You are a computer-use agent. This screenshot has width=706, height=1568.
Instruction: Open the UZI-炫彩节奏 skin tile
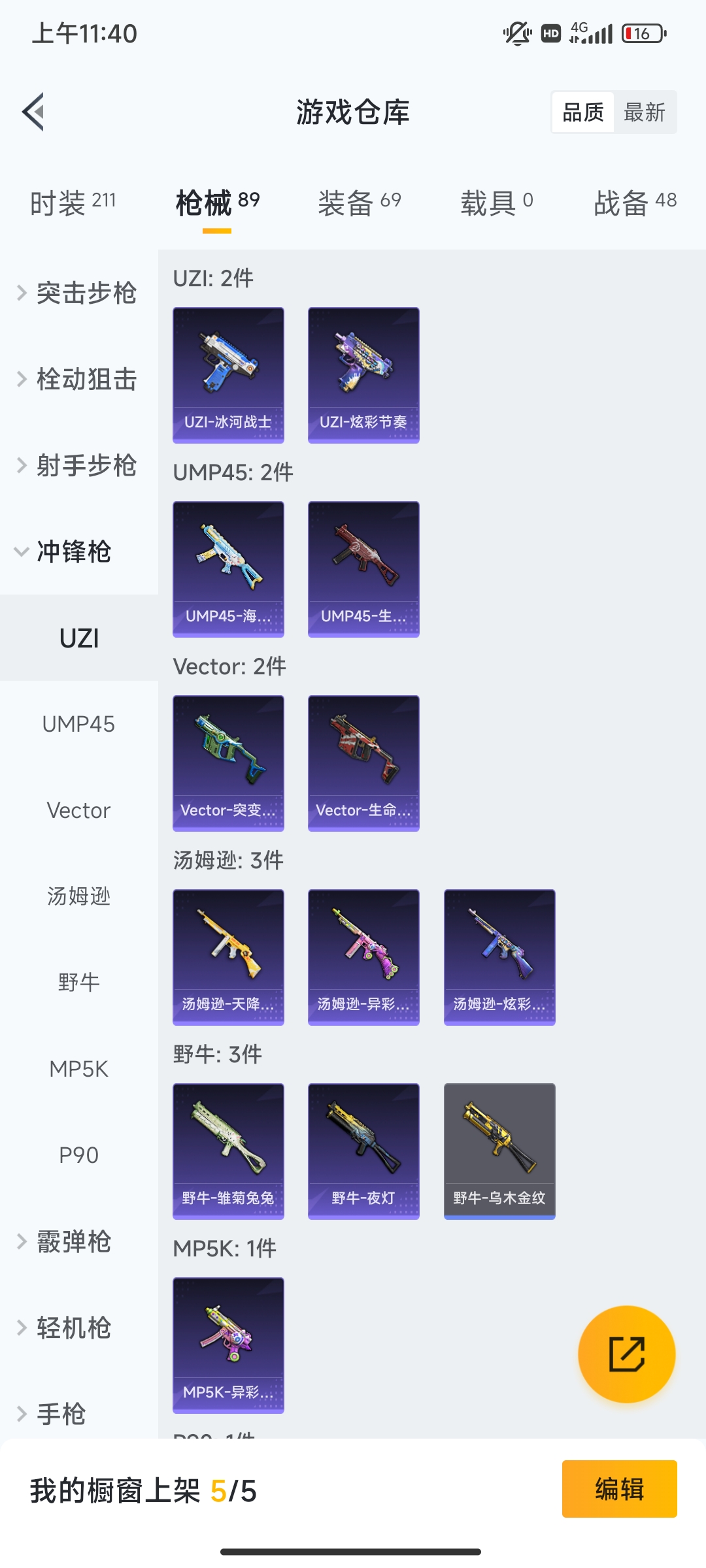(x=363, y=375)
